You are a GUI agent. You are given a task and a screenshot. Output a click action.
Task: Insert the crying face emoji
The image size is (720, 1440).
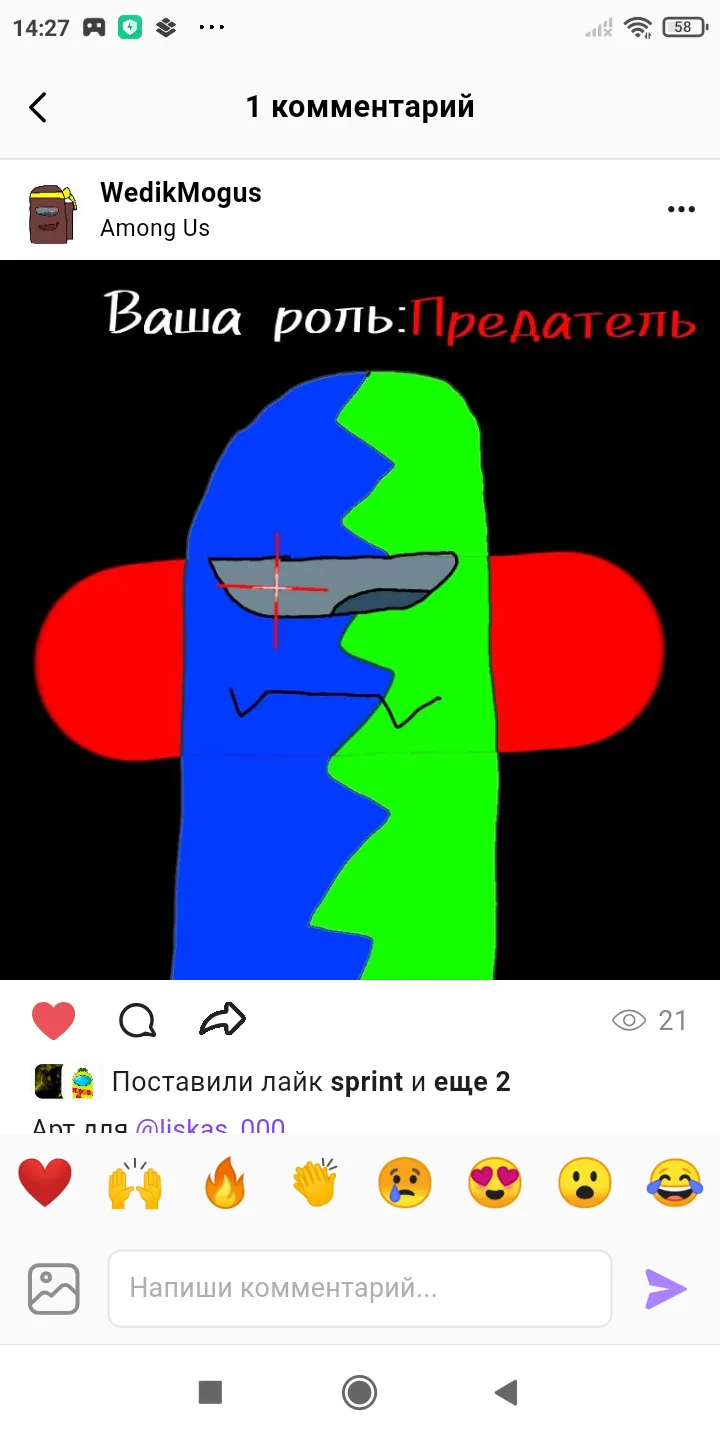[x=404, y=1184]
